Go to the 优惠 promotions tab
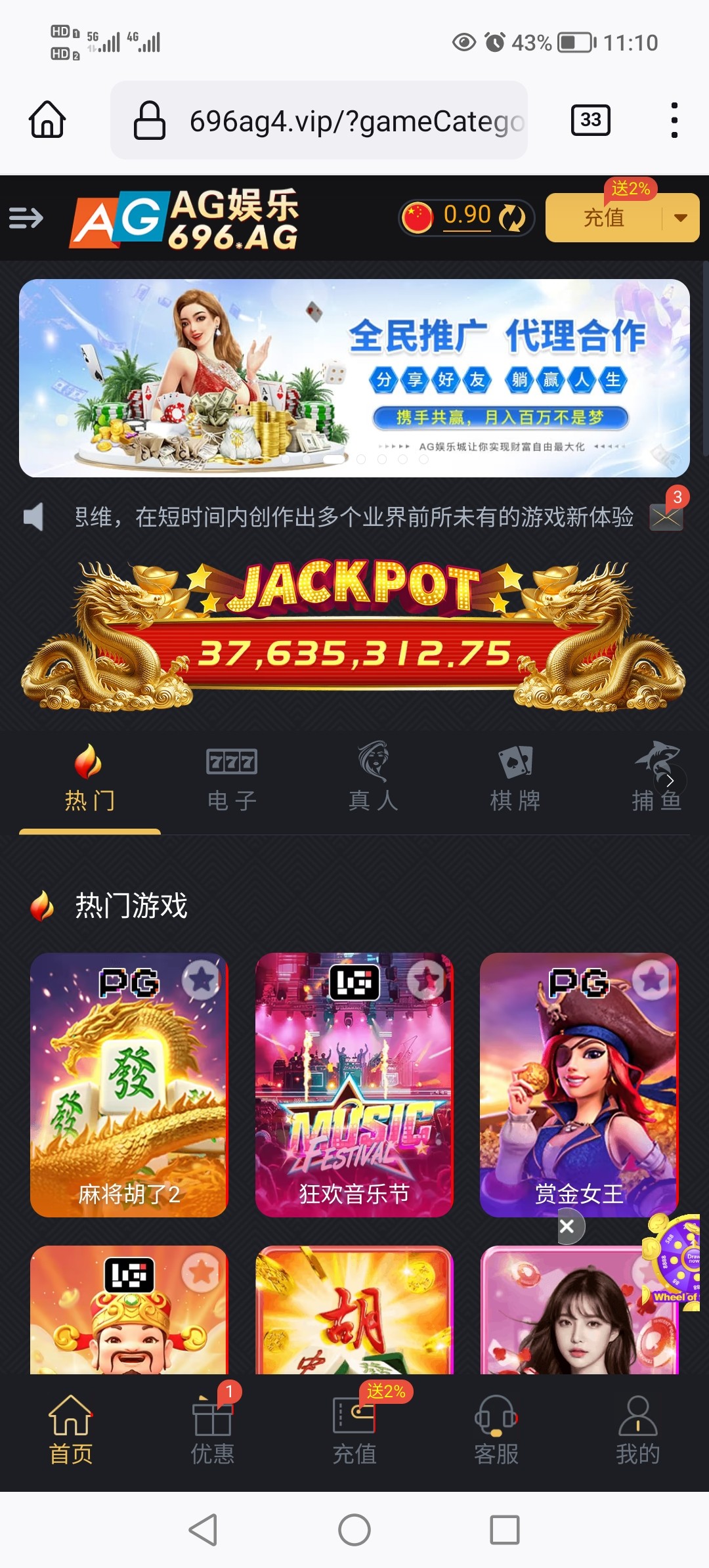 212,1431
